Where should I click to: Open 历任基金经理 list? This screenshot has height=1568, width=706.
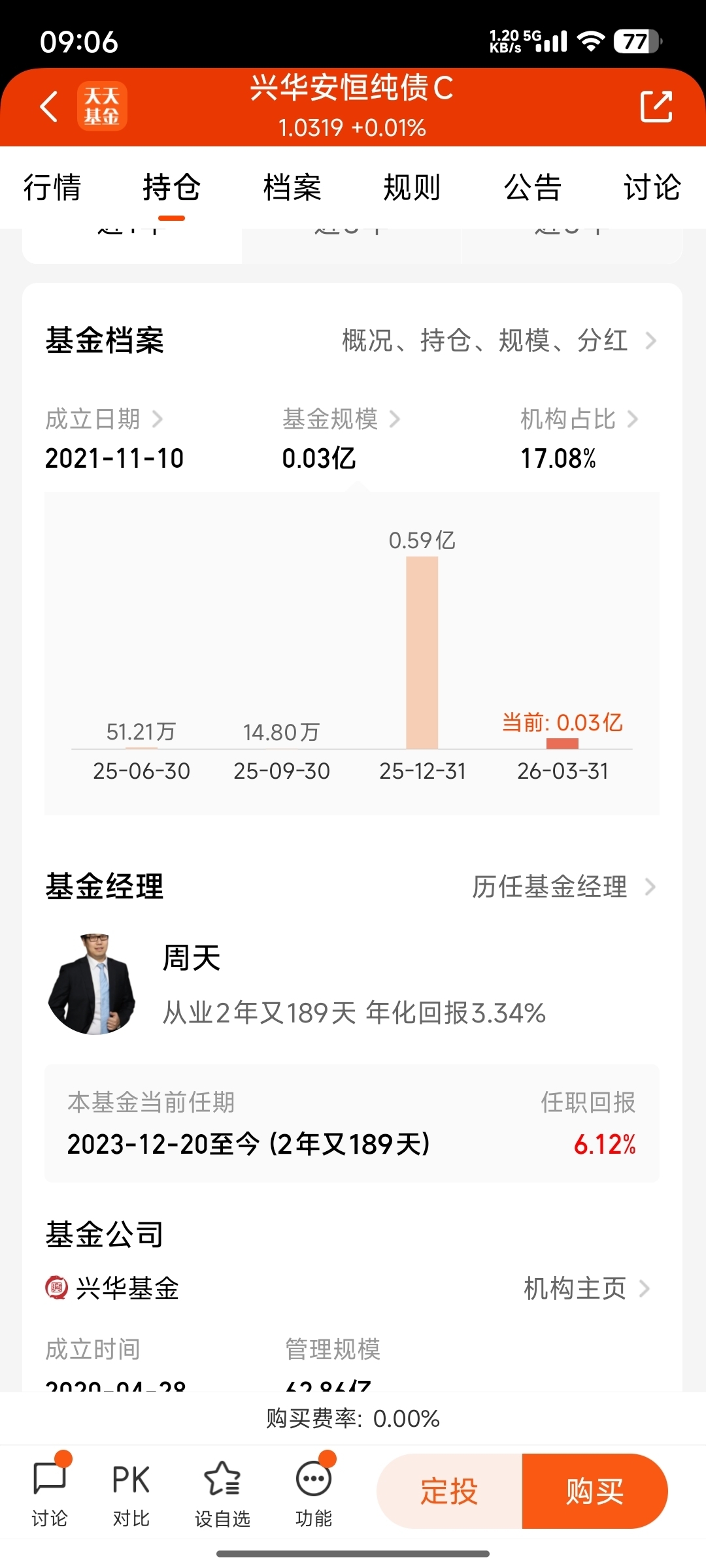(563, 887)
